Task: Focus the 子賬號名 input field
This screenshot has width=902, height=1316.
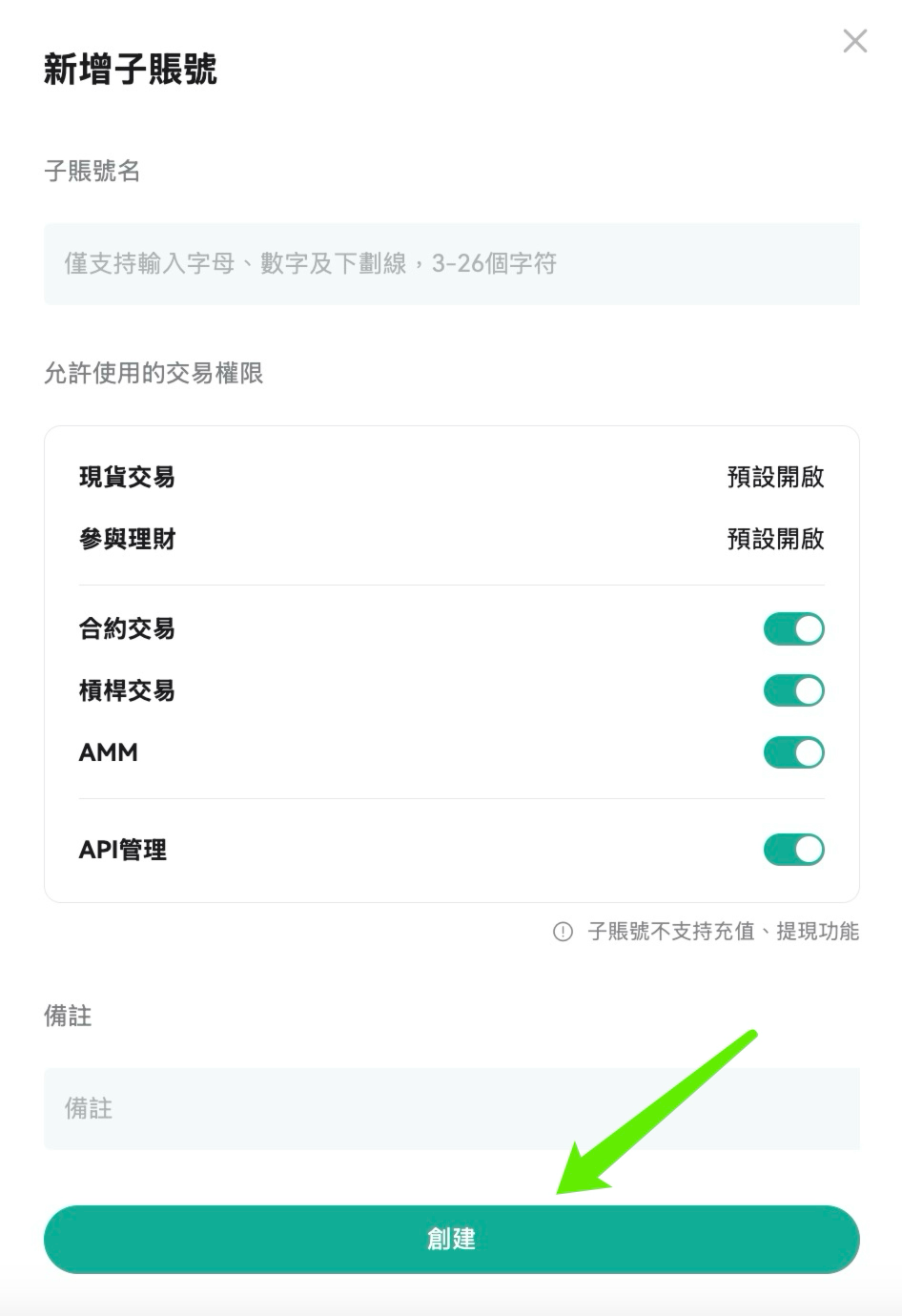Action: [x=452, y=264]
